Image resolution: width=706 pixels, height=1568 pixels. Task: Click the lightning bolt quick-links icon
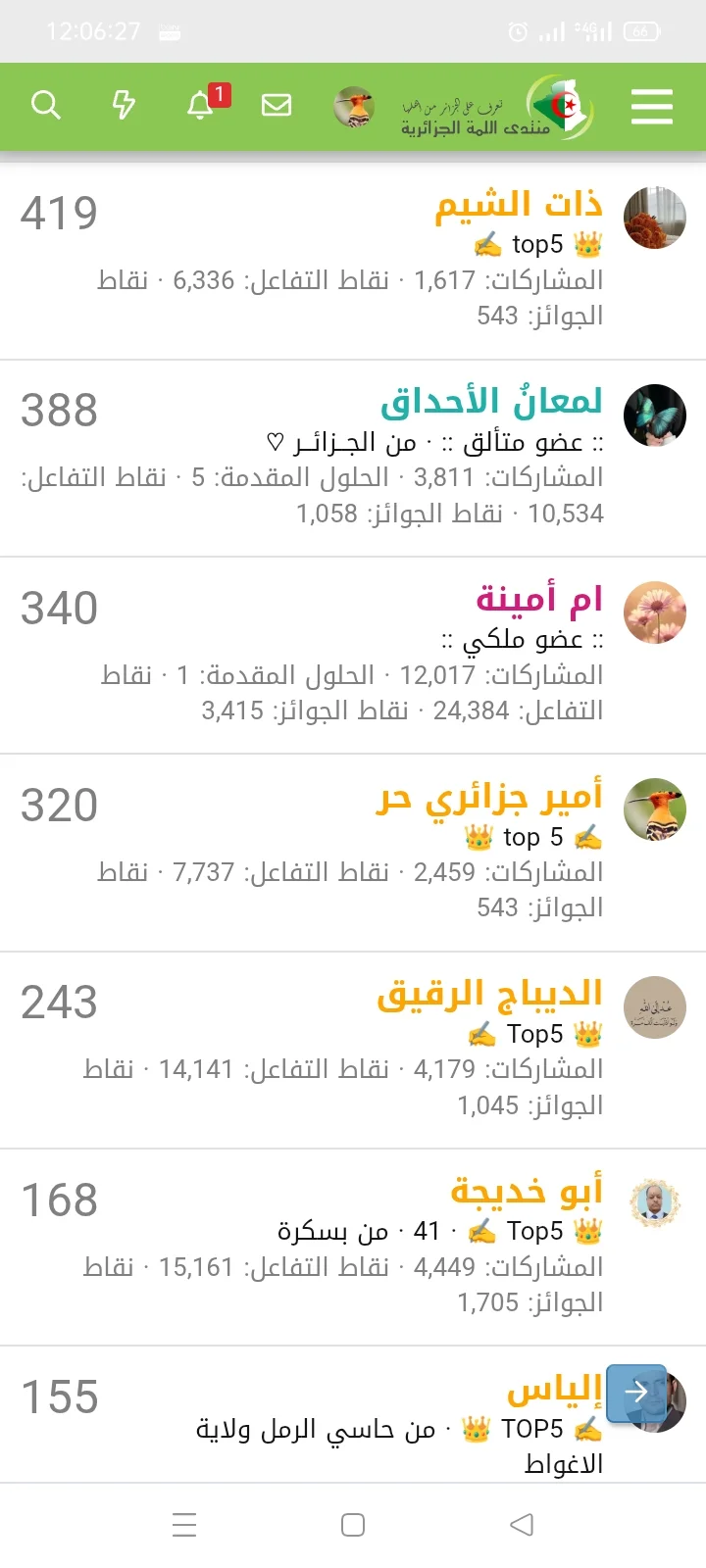[x=124, y=106]
